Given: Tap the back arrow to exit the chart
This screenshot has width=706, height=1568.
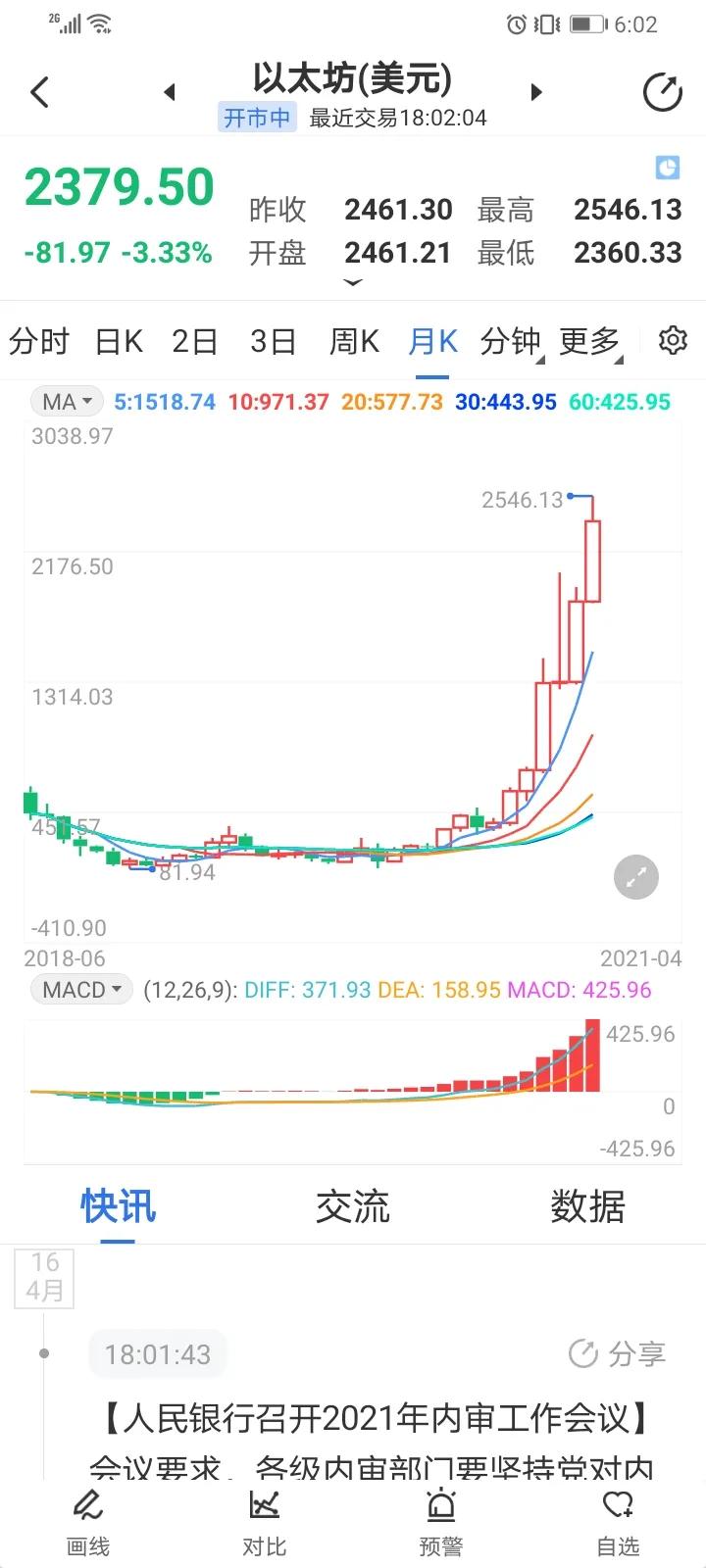Looking at the screenshot, I should pos(39,91).
